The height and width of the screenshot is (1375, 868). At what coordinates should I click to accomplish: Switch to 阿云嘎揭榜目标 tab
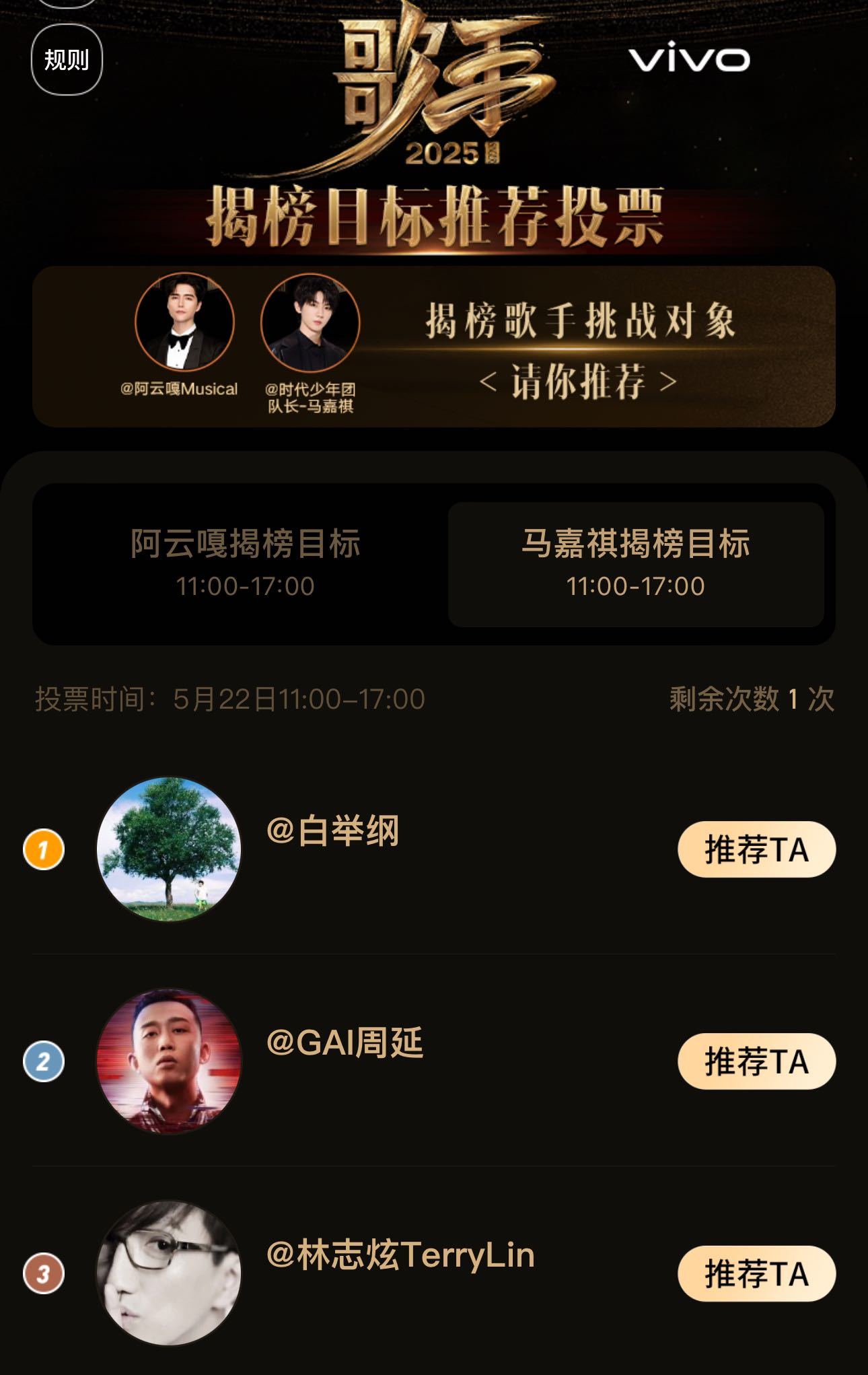click(x=246, y=564)
